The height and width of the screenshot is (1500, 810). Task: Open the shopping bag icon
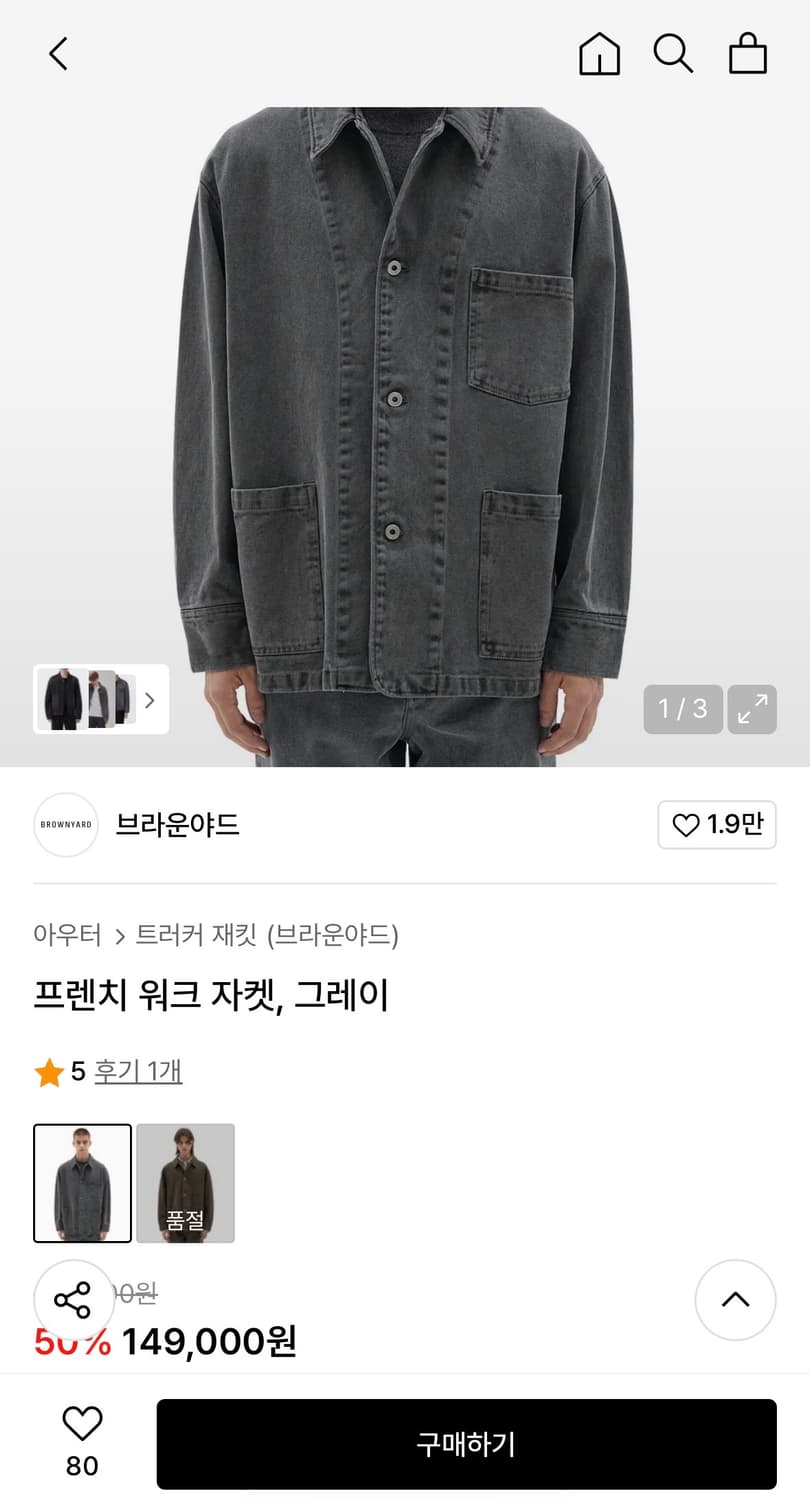[748, 55]
